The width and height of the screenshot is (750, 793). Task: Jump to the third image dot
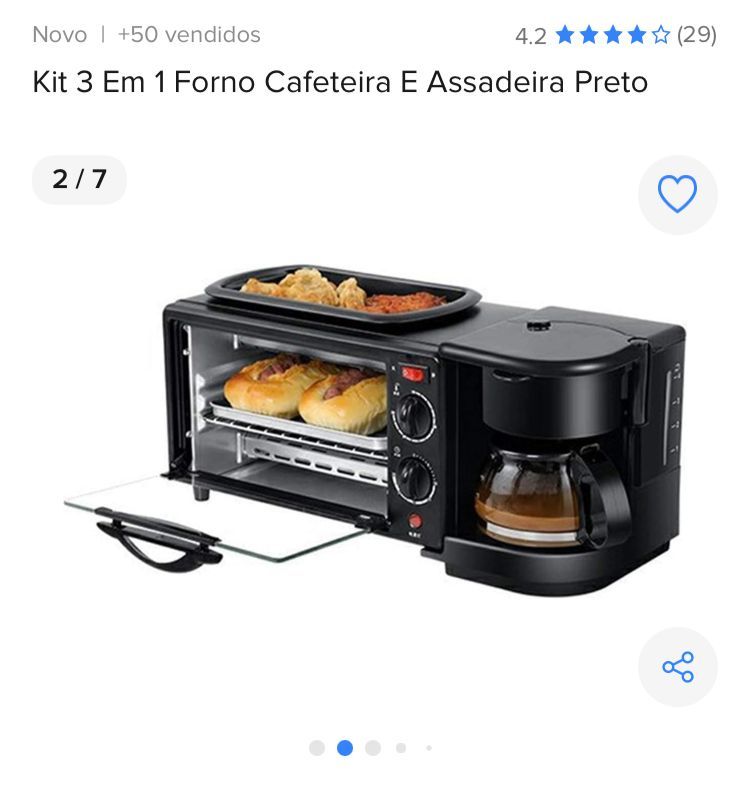(373, 748)
